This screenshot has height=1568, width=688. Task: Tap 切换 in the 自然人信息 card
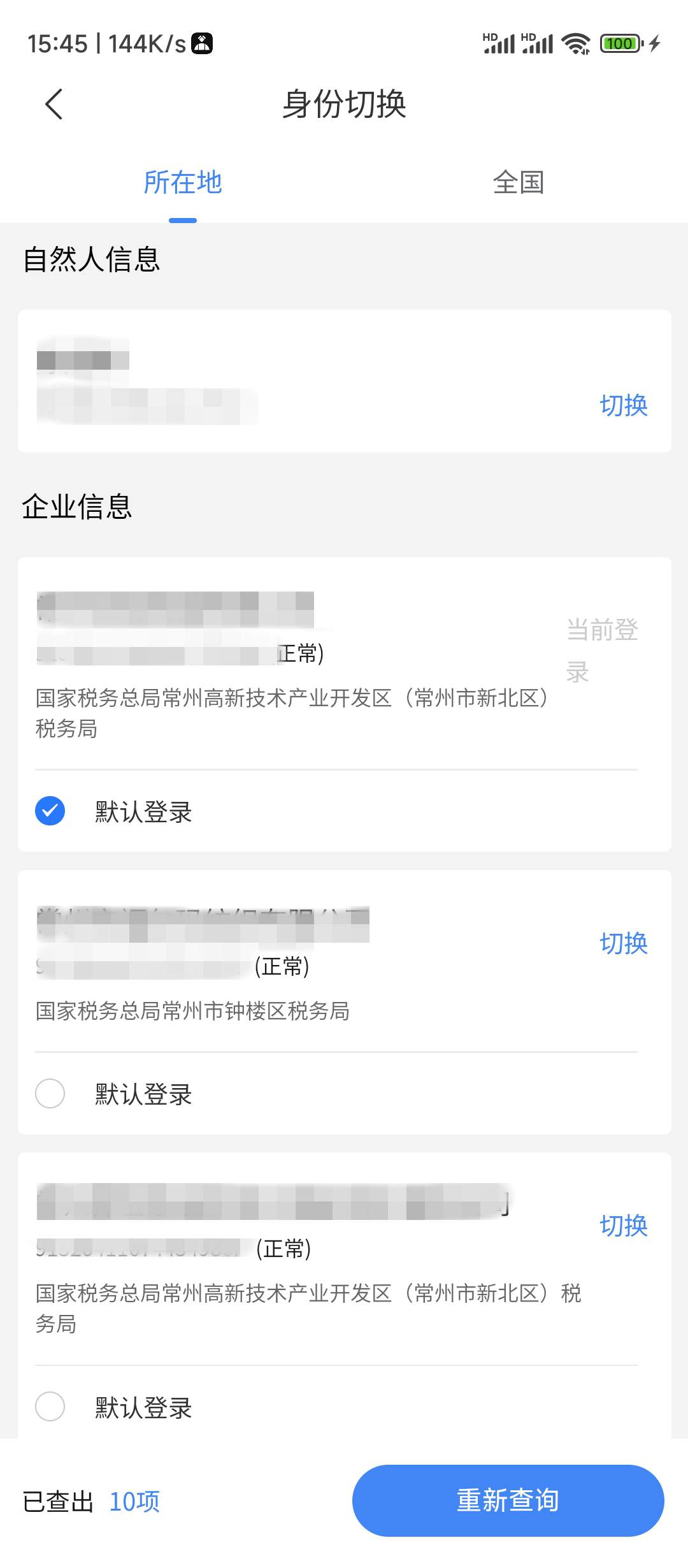(x=623, y=405)
